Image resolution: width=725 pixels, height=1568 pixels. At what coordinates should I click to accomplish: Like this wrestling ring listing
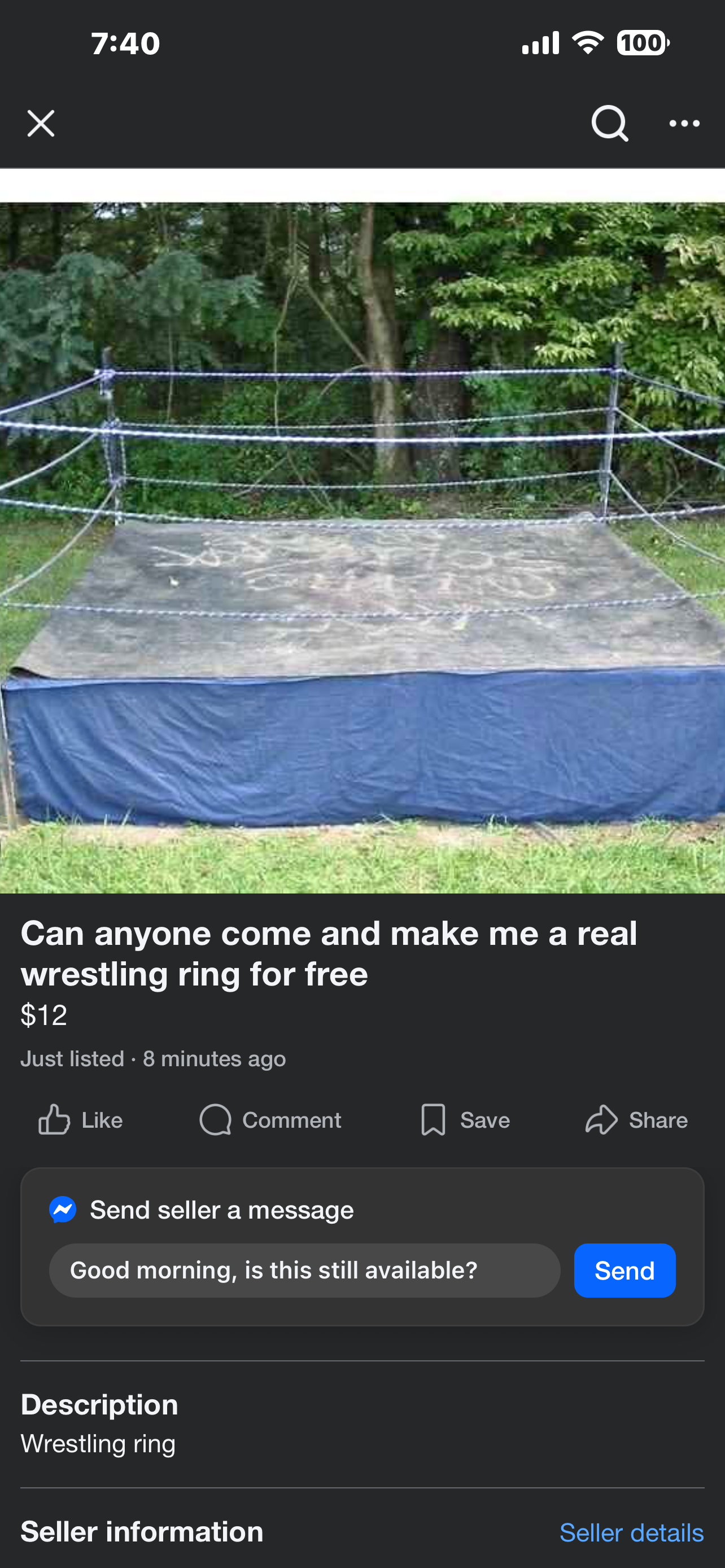pyautogui.click(x=80, y=1120)
